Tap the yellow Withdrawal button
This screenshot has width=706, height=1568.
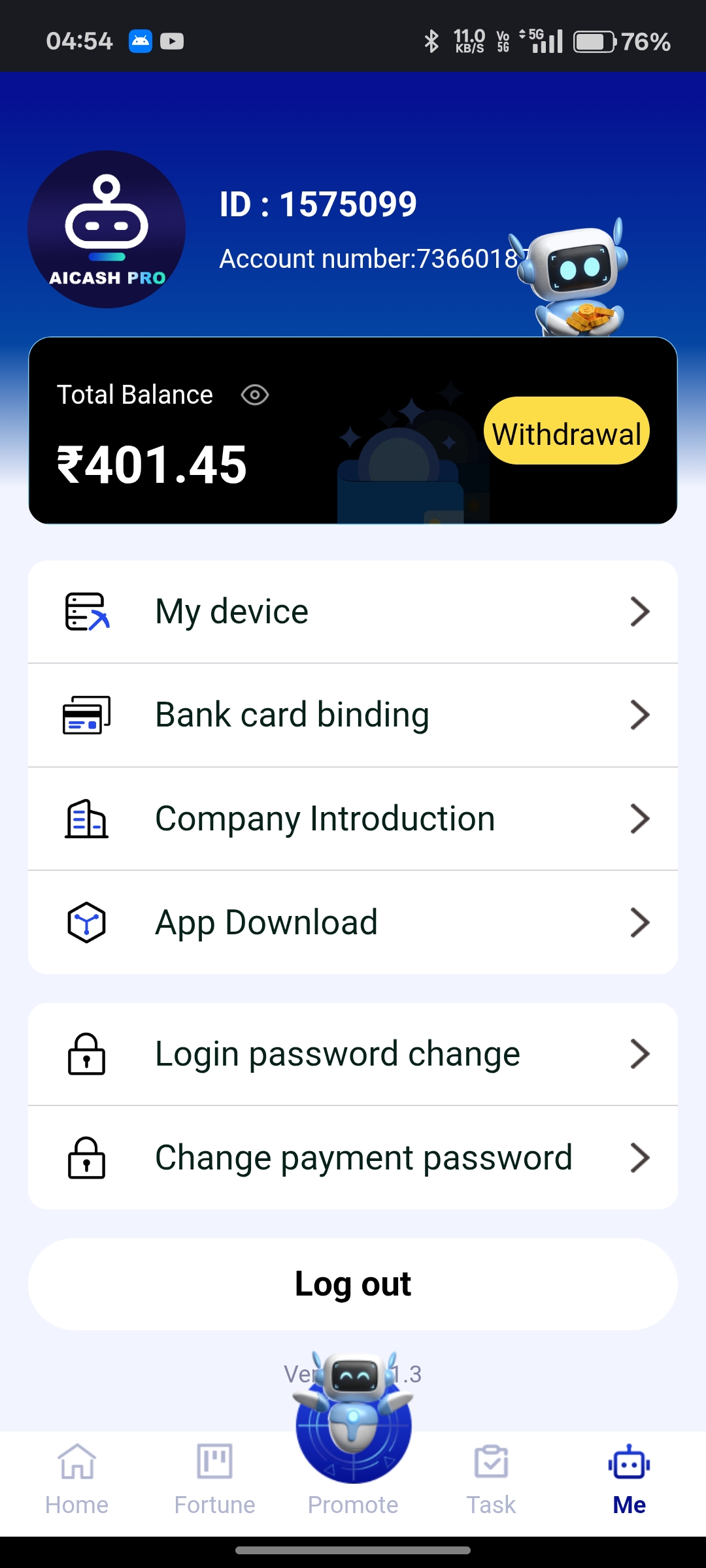click(x=566, y=431)
